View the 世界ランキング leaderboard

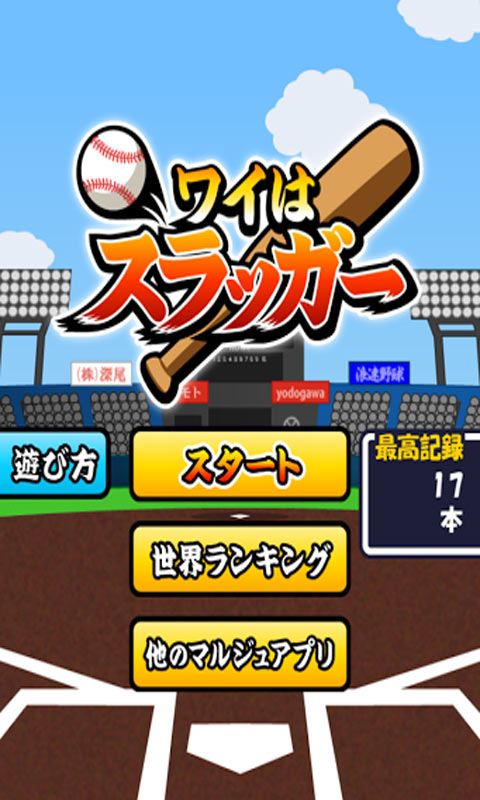pyautogui.click(x=240, y=560)
